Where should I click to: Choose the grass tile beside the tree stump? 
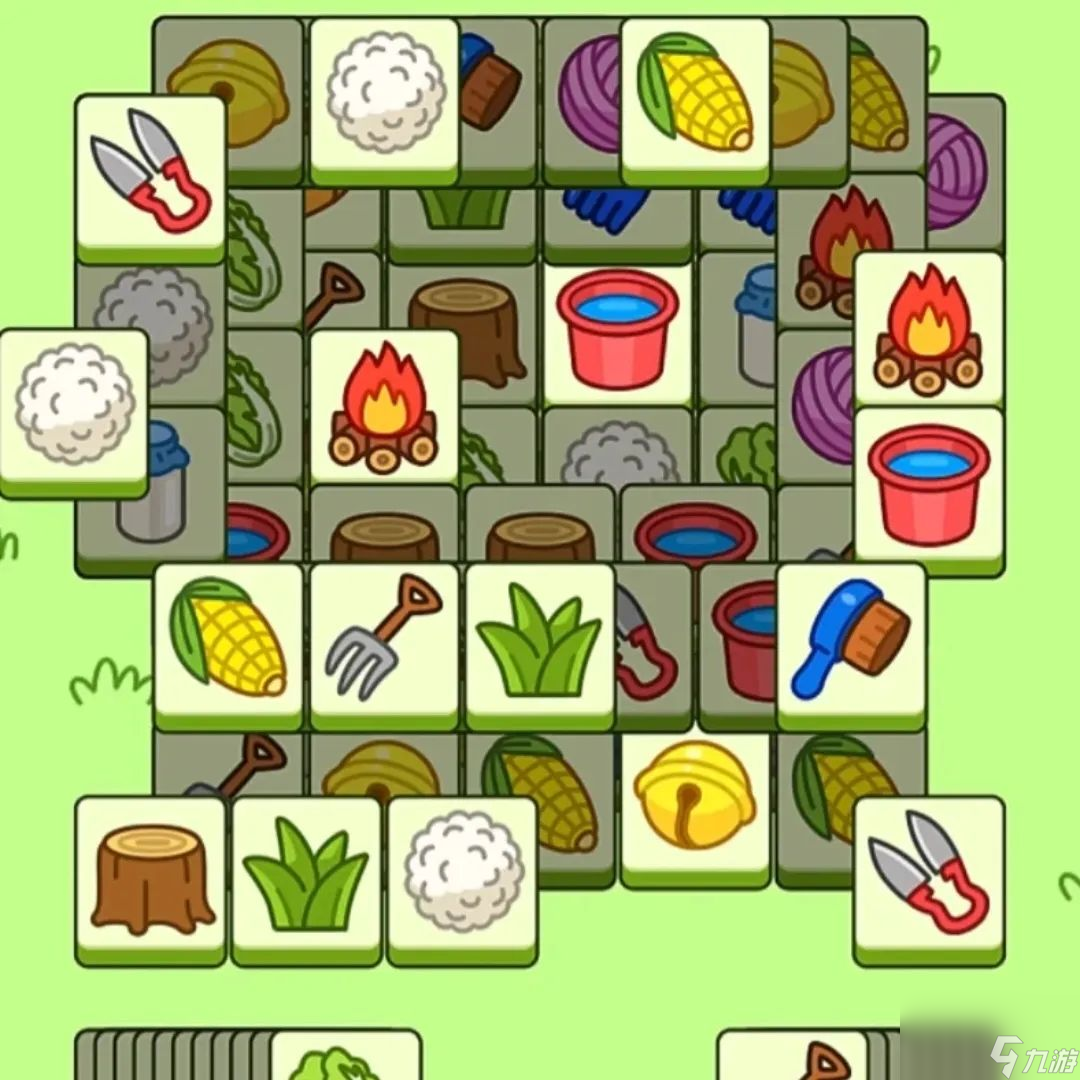coord(307,874)
